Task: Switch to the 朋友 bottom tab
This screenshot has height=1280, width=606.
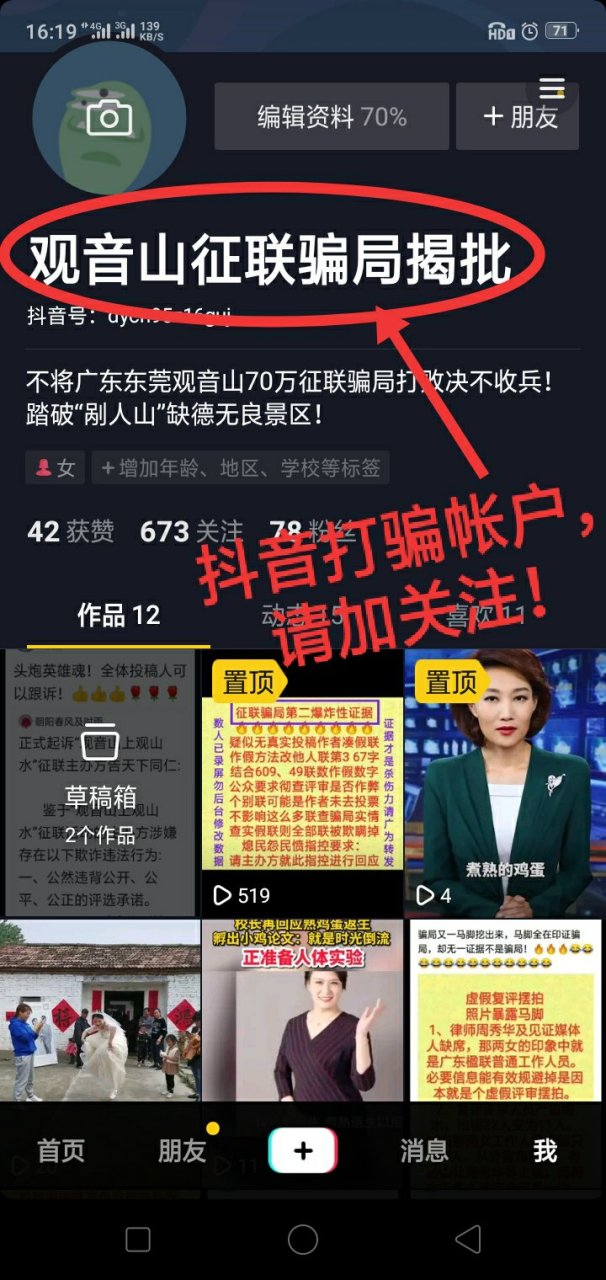Action: pyautogui.click(x=181, y=1150)
